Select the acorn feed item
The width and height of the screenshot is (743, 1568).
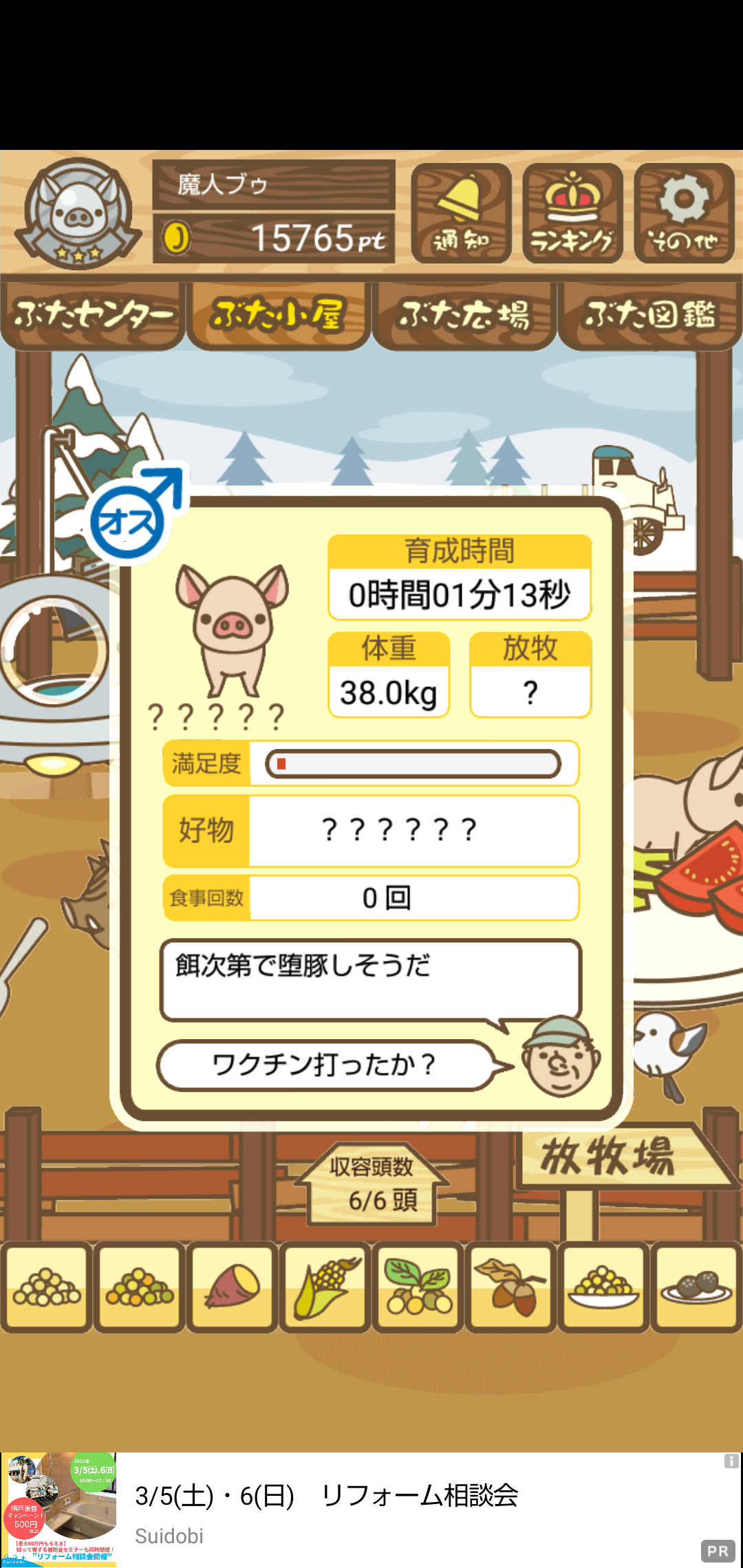(x=511, y=1287)
